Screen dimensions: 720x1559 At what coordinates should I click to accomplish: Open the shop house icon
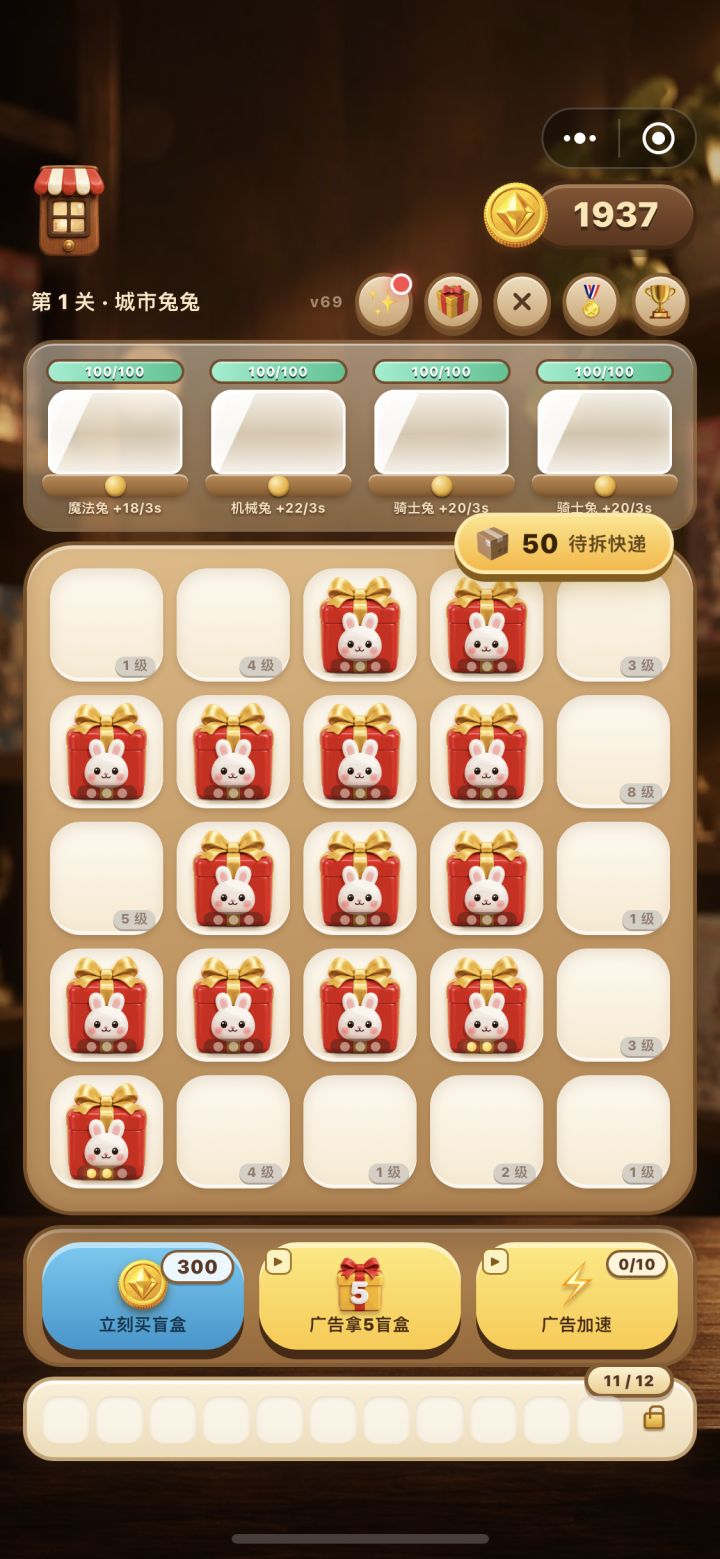point(69,210)
